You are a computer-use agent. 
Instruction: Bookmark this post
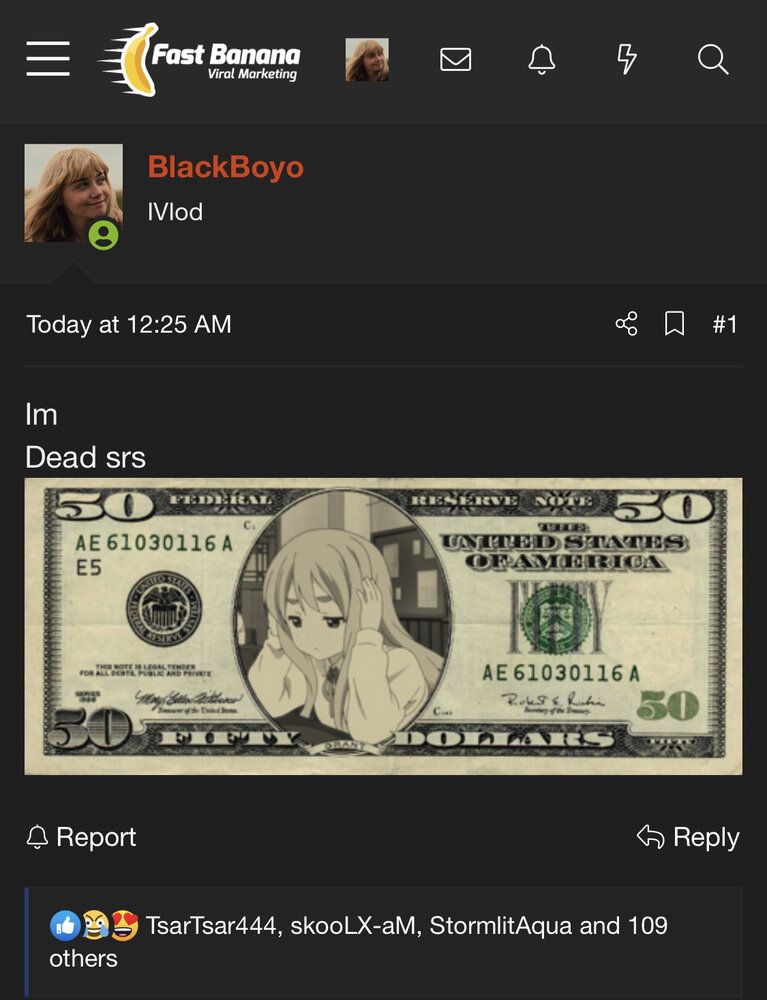675,324
